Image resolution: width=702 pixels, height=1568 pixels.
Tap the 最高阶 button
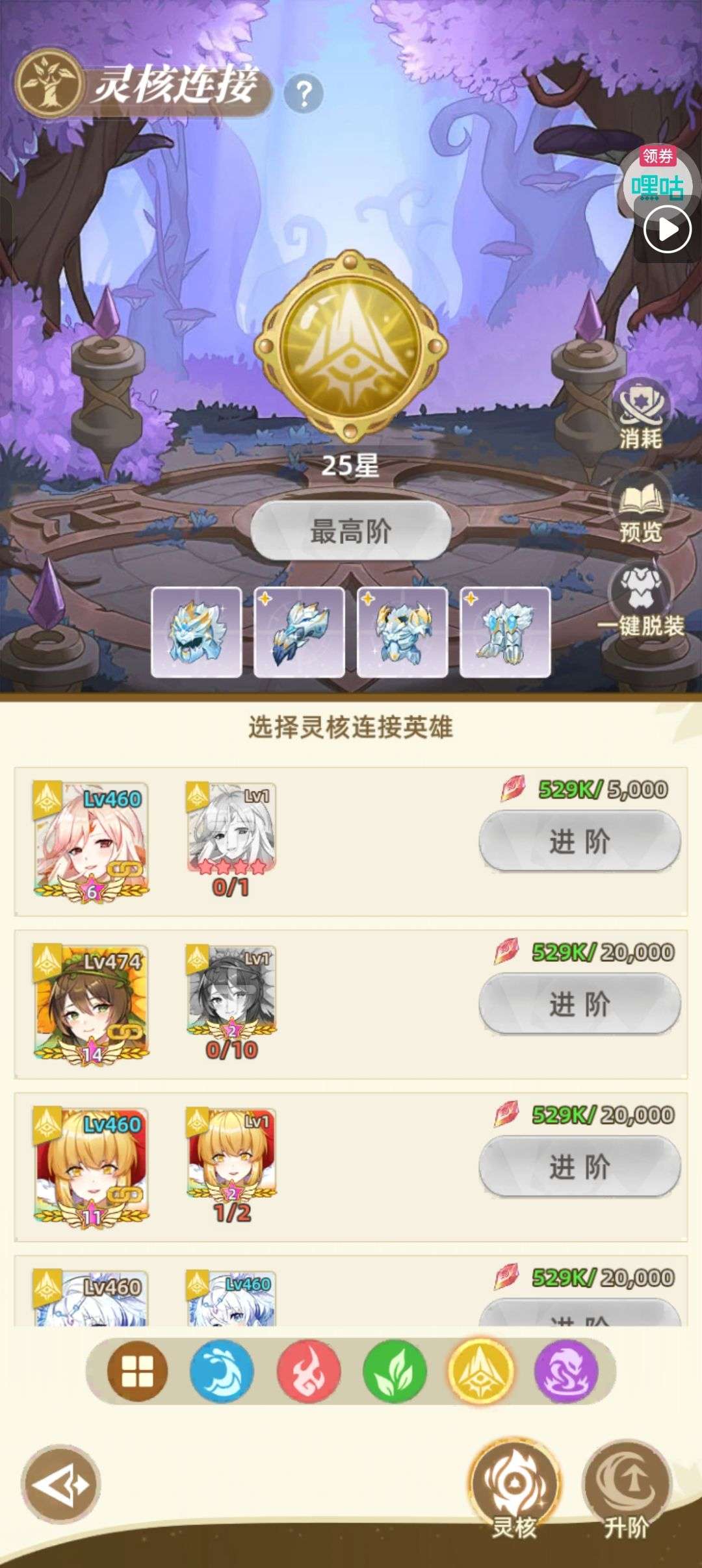pyautogui.click(x=351, y=531)
